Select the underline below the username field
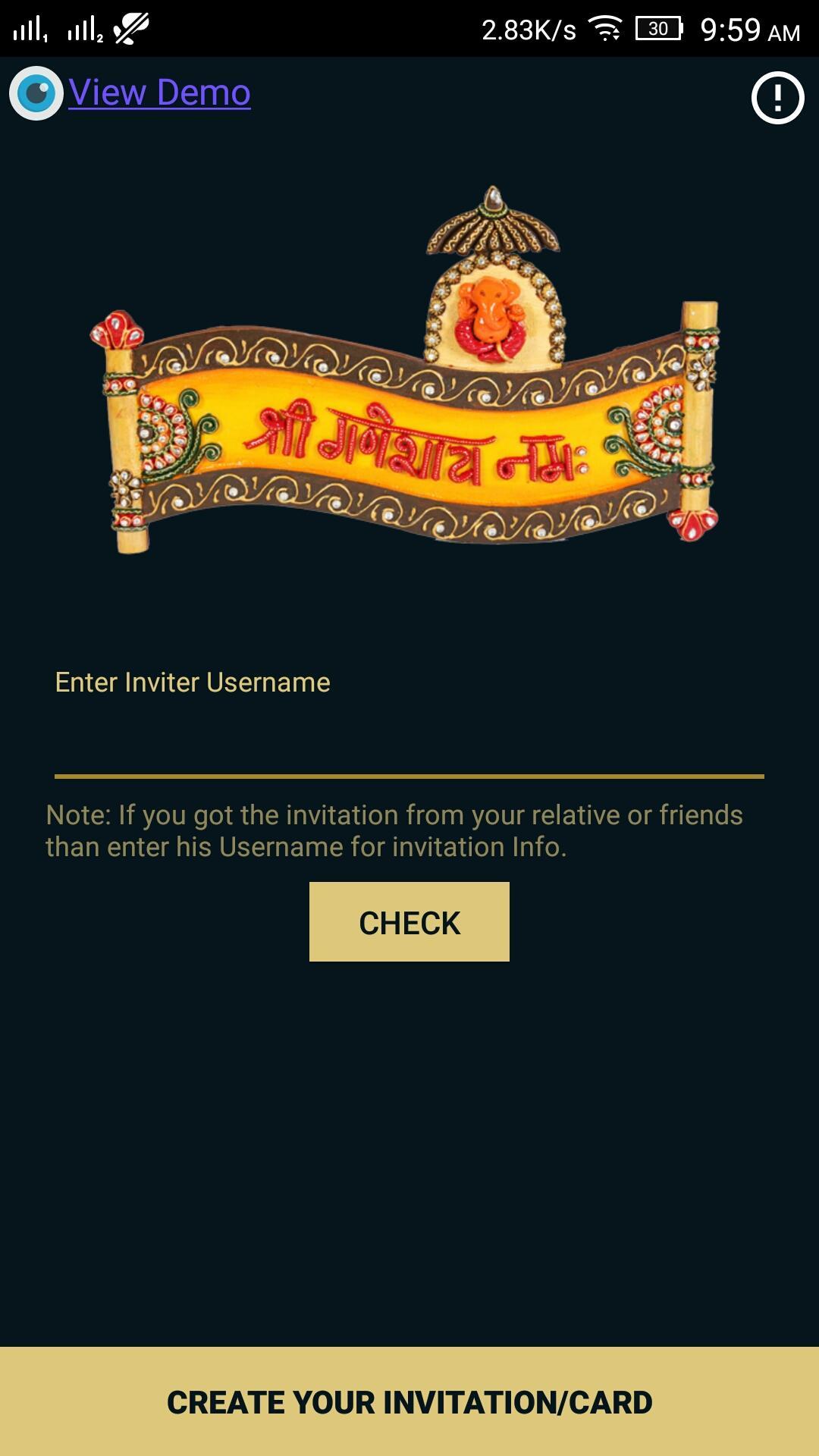Screen dimensions: 819x1456 coord(409,777)
